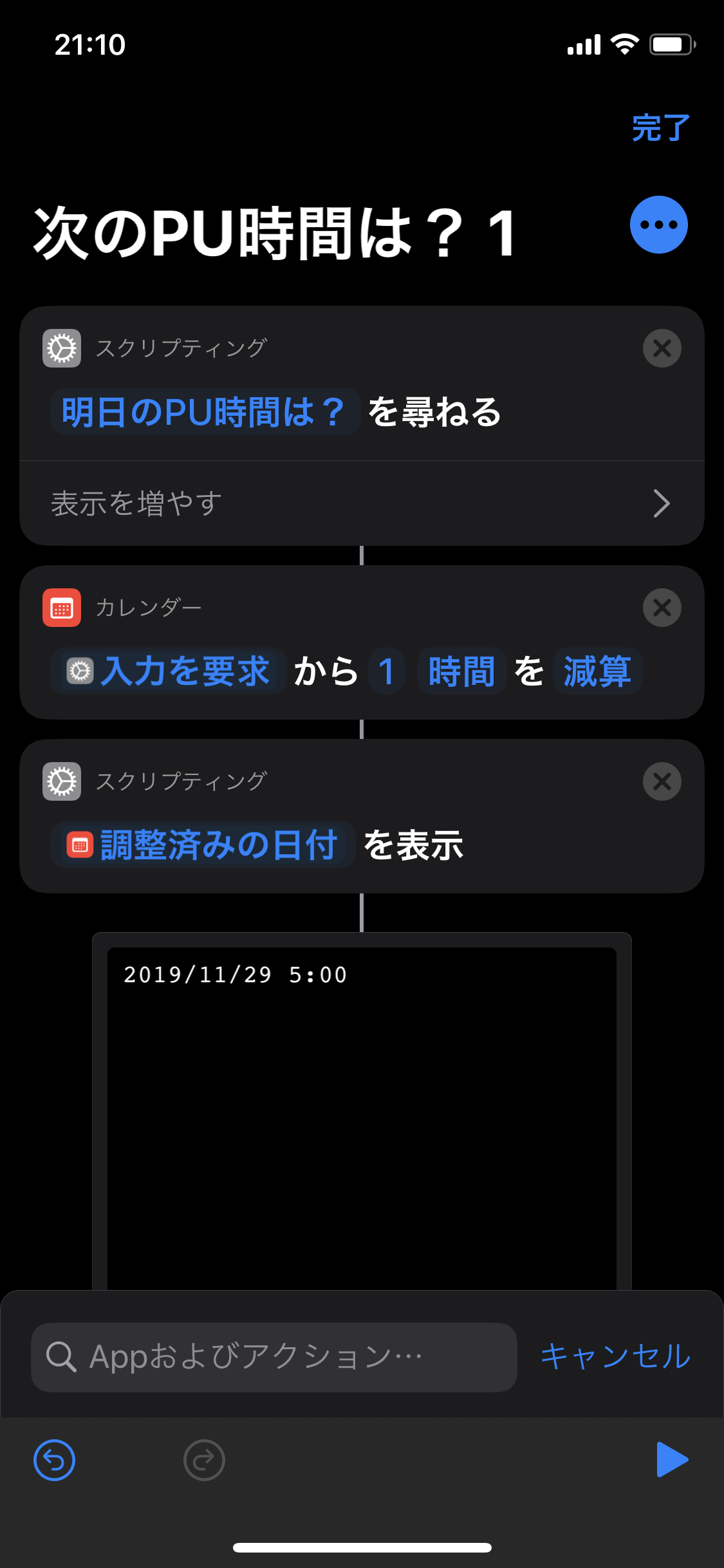Open the shortcut options ellipsis menu

pyautogui.click(x=658, y=225)
